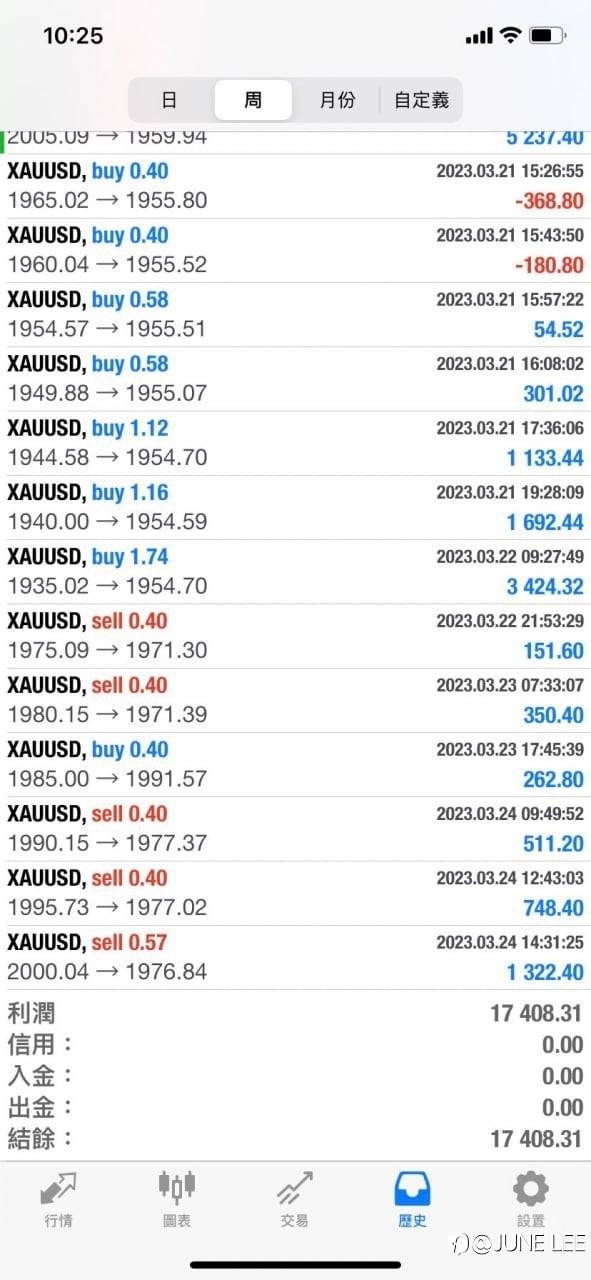591x1280 pixels.
Task: Open the 設置 settings tab
Action: pos(531,1199)
